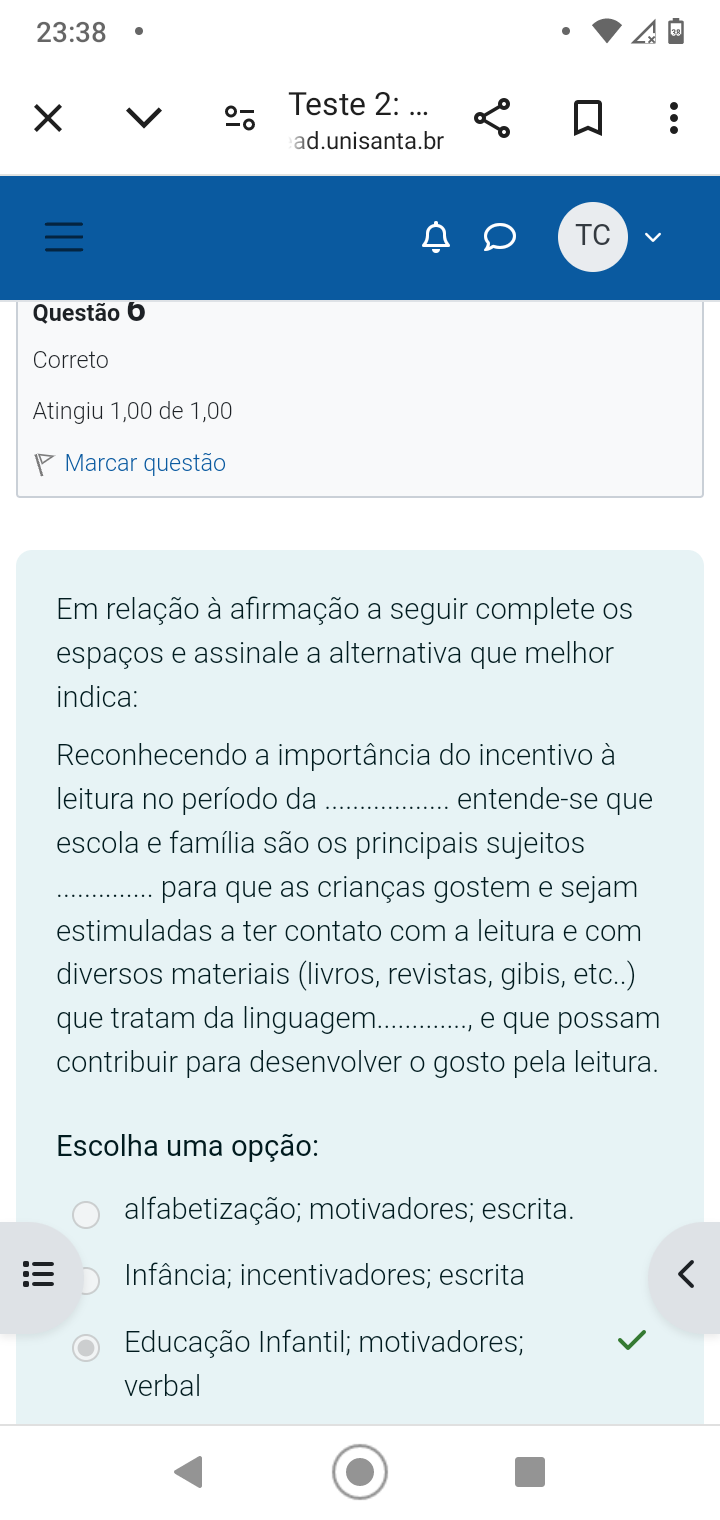Select alfabetização; motivadores; escrita option
The width and height of the screenshot is (720, 1520).
(87, 1214)
